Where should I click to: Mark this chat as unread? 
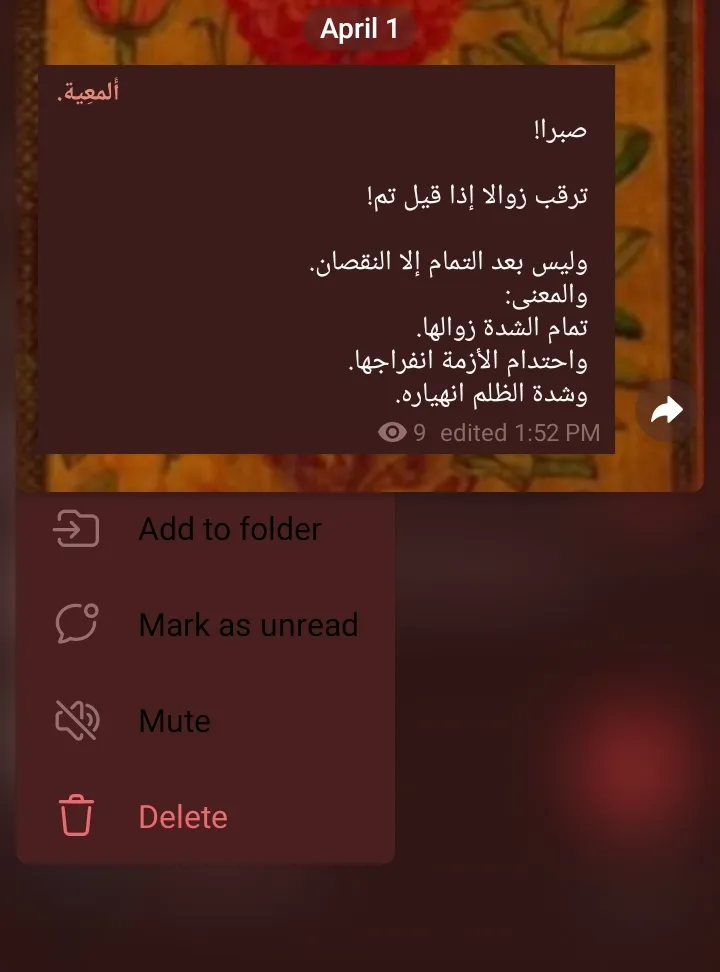click(205, 625)
